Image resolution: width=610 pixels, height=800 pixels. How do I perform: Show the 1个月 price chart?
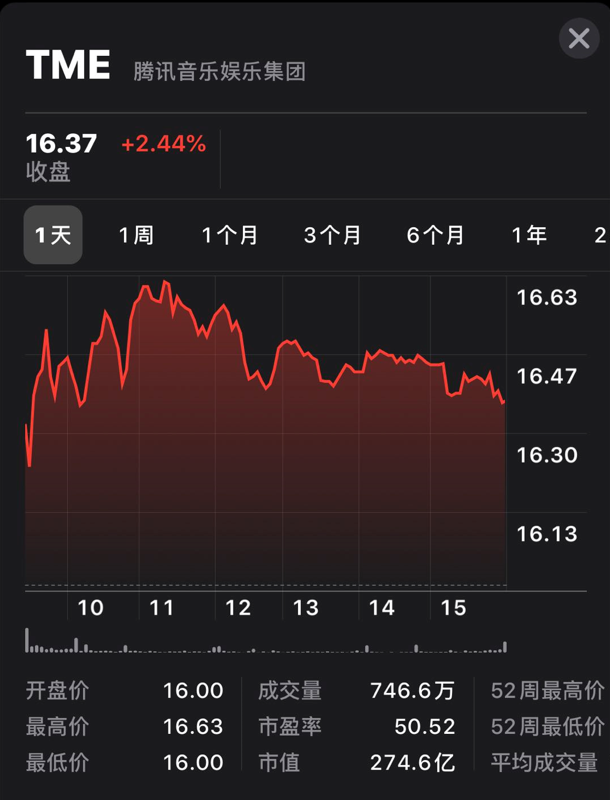click(x=230, y=236)
